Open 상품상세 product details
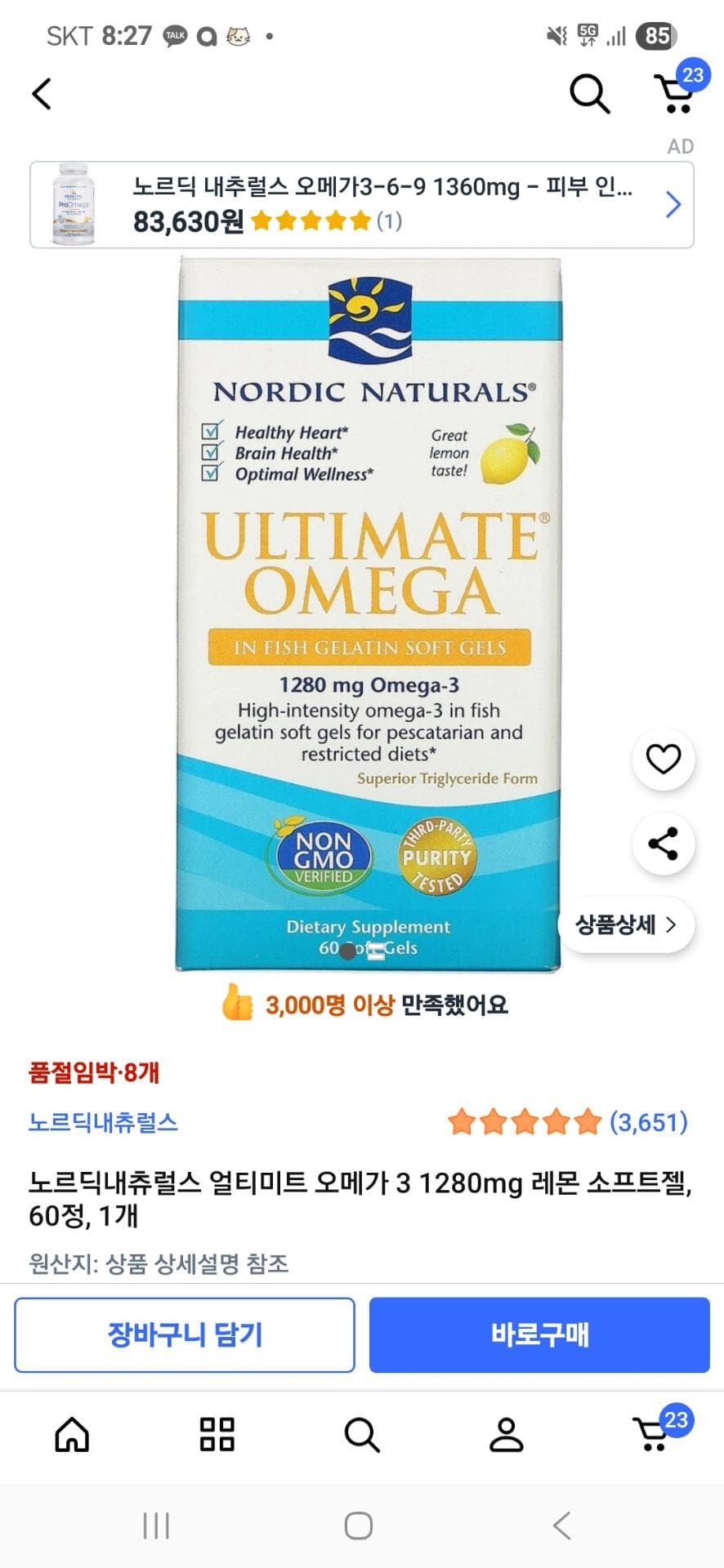724x1568 pixels. [626, 924]
